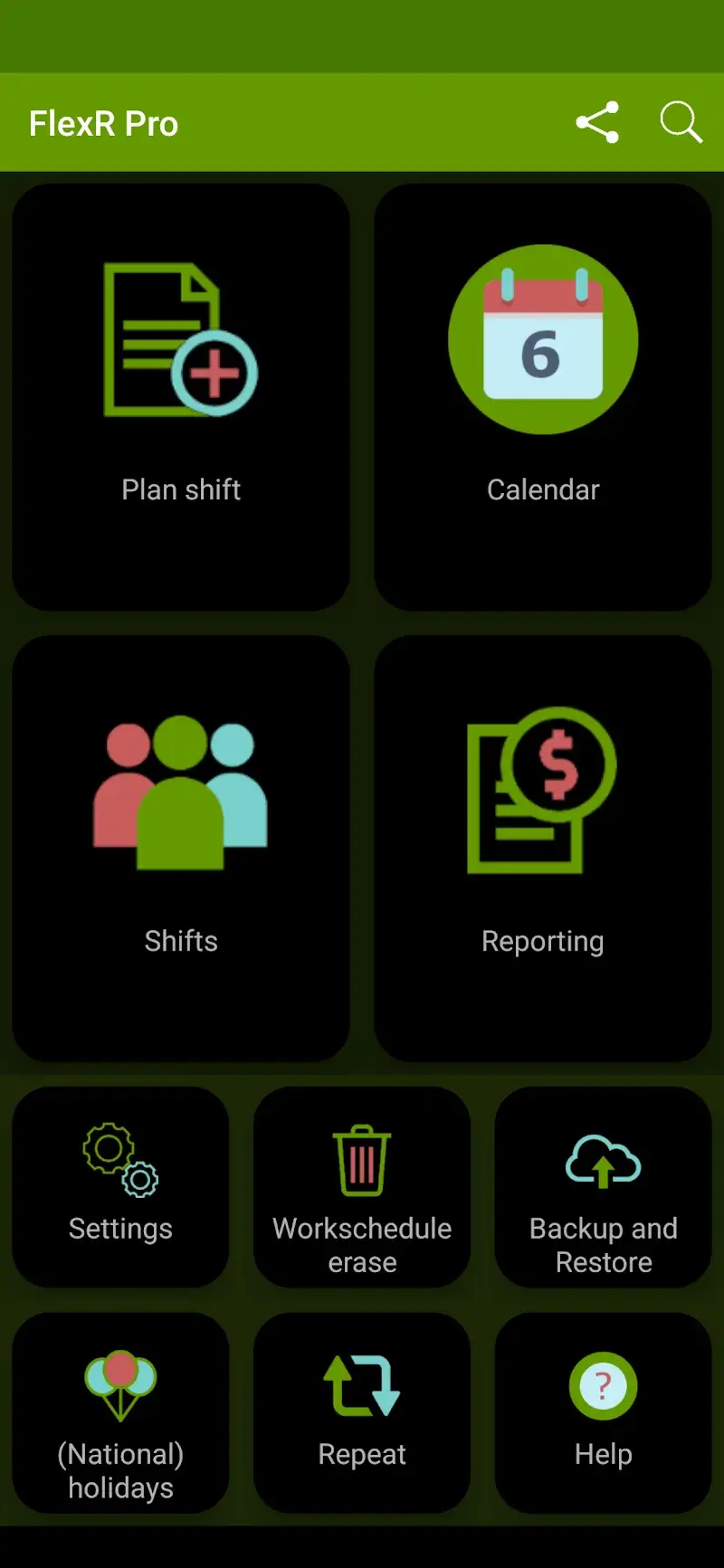The width and height of the screenshot is (724, 1568).
Task: Open the Plan shift tile icon
Action: 181,339
